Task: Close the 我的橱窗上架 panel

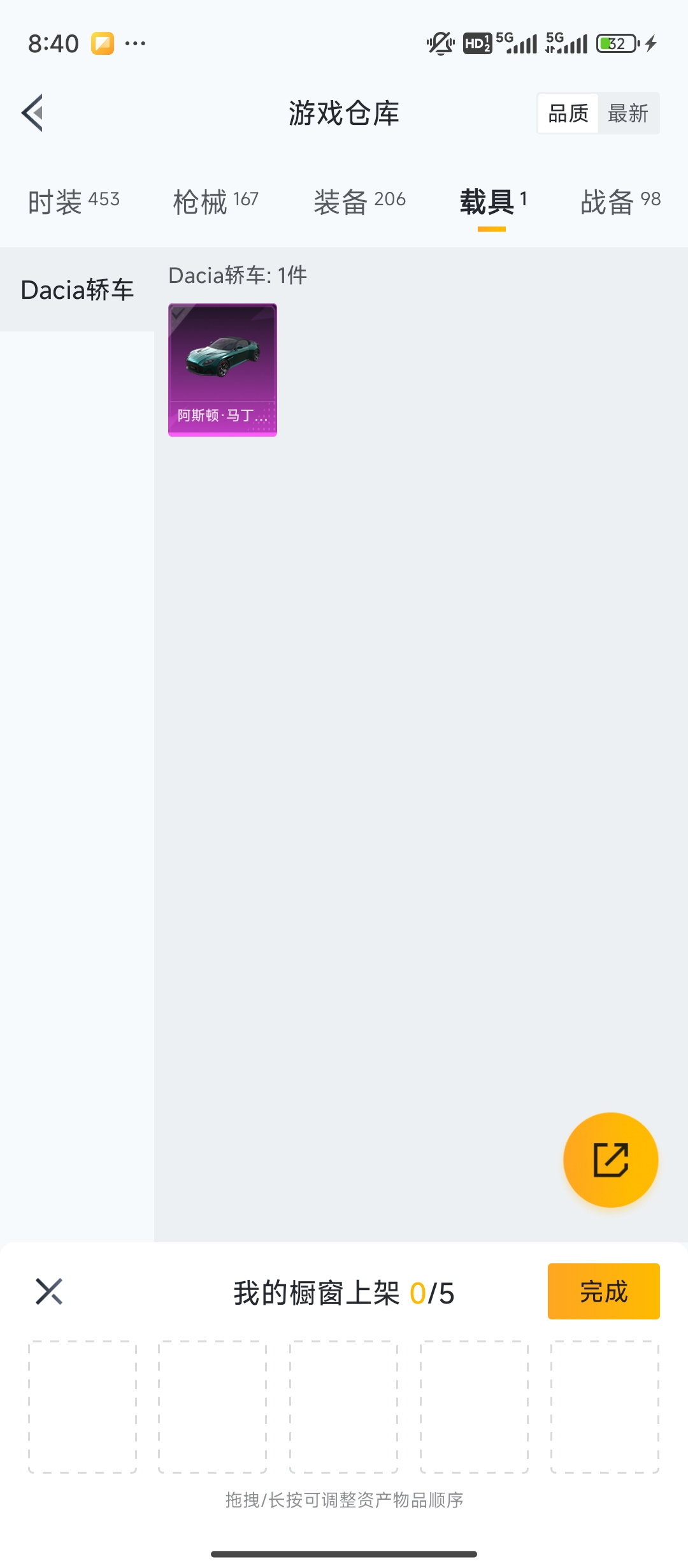Action: [49, 1291]
